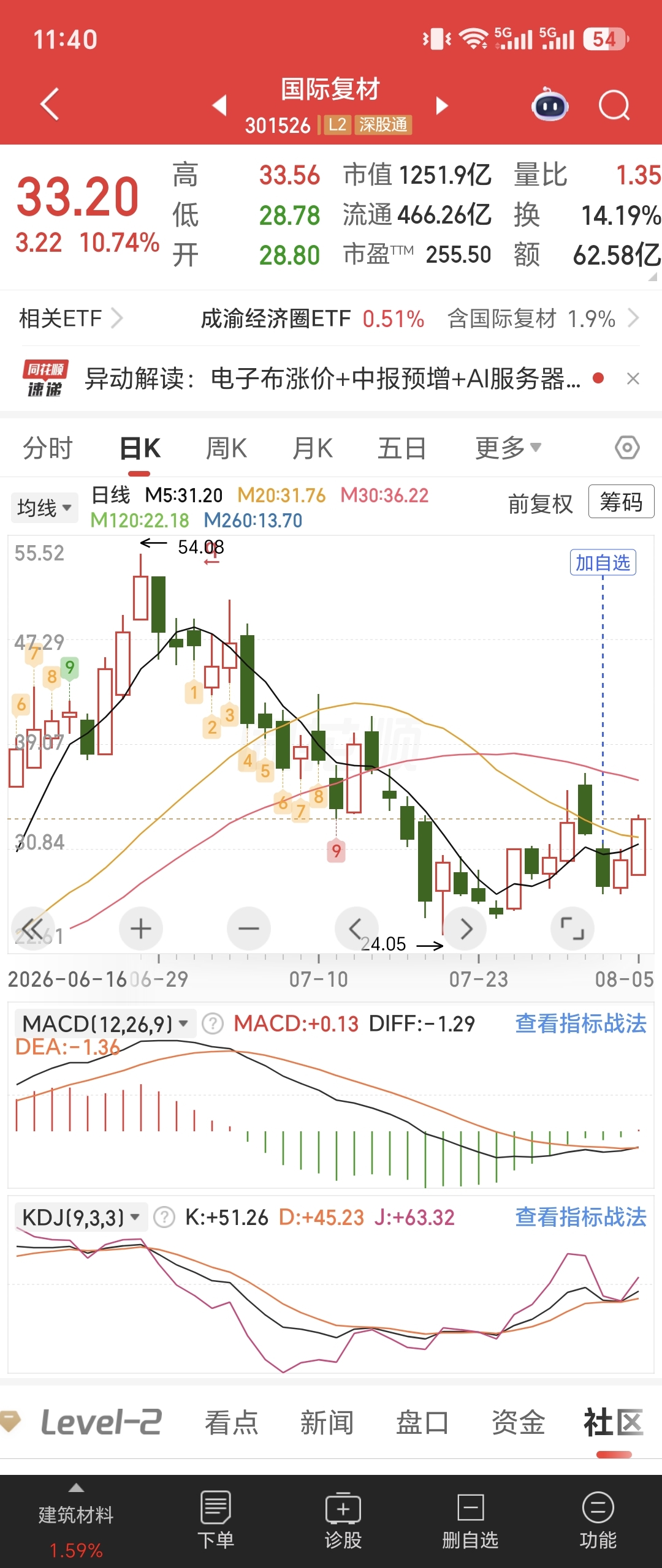The image size is (662, 1568).
Task: Open the 均线 indicator dropdown
Action: 44,508
